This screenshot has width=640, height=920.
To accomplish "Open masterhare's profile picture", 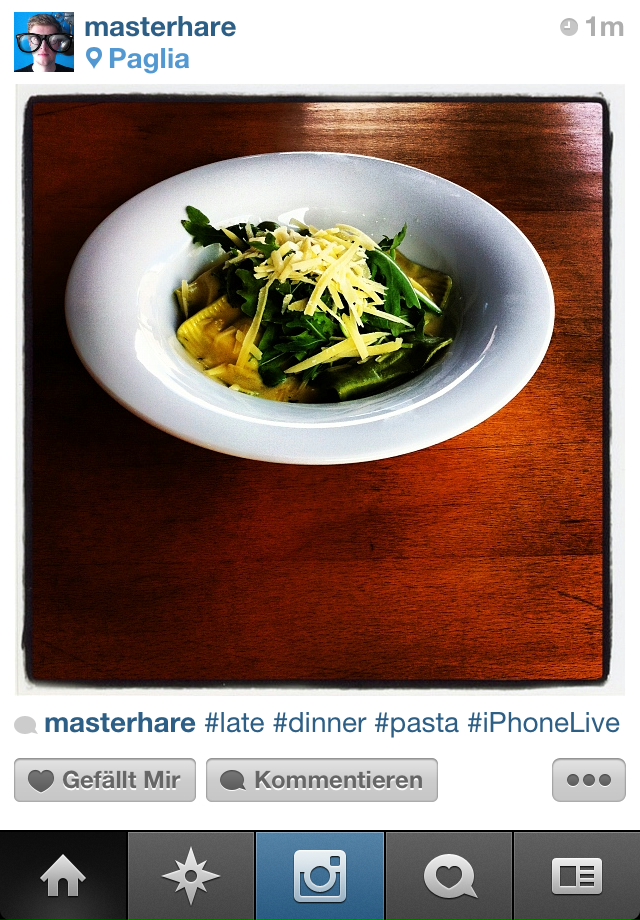I will [x=44, y=42].
